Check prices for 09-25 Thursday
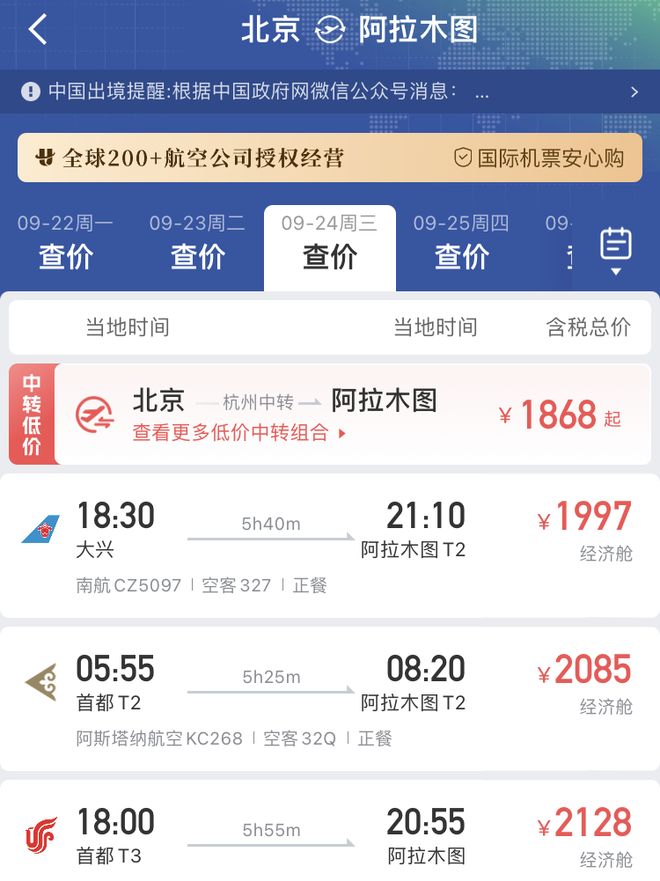This screenshot has width=660, height=881. pyautogui.click(x=461, y=242)
